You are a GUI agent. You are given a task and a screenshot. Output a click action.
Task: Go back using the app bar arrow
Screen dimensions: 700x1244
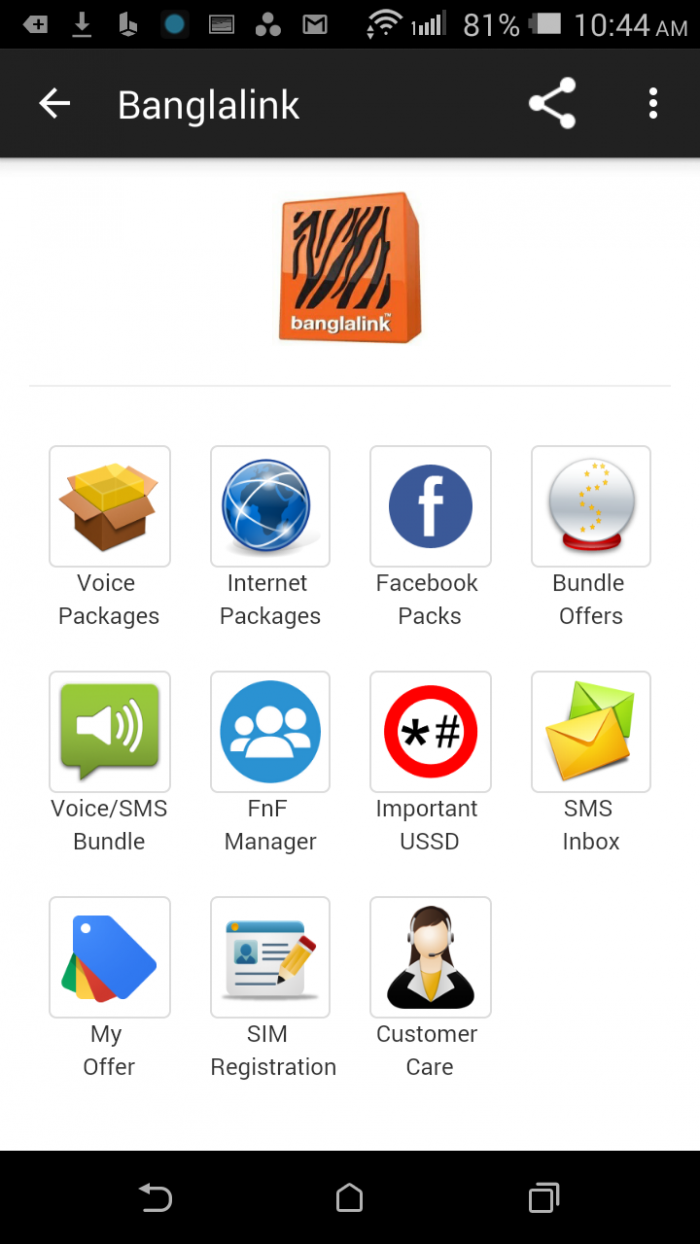pos(55,103)
